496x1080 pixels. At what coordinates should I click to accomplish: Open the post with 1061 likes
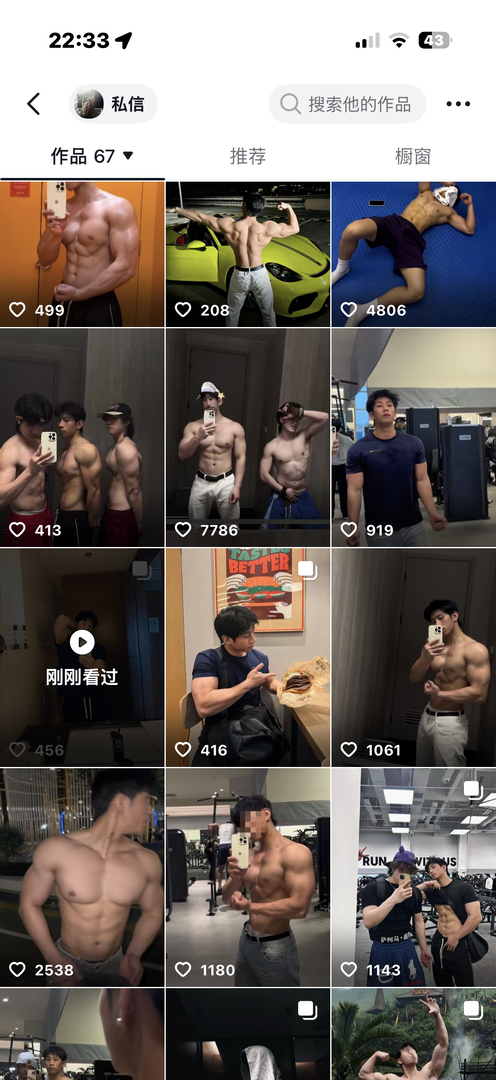point(414,657)
